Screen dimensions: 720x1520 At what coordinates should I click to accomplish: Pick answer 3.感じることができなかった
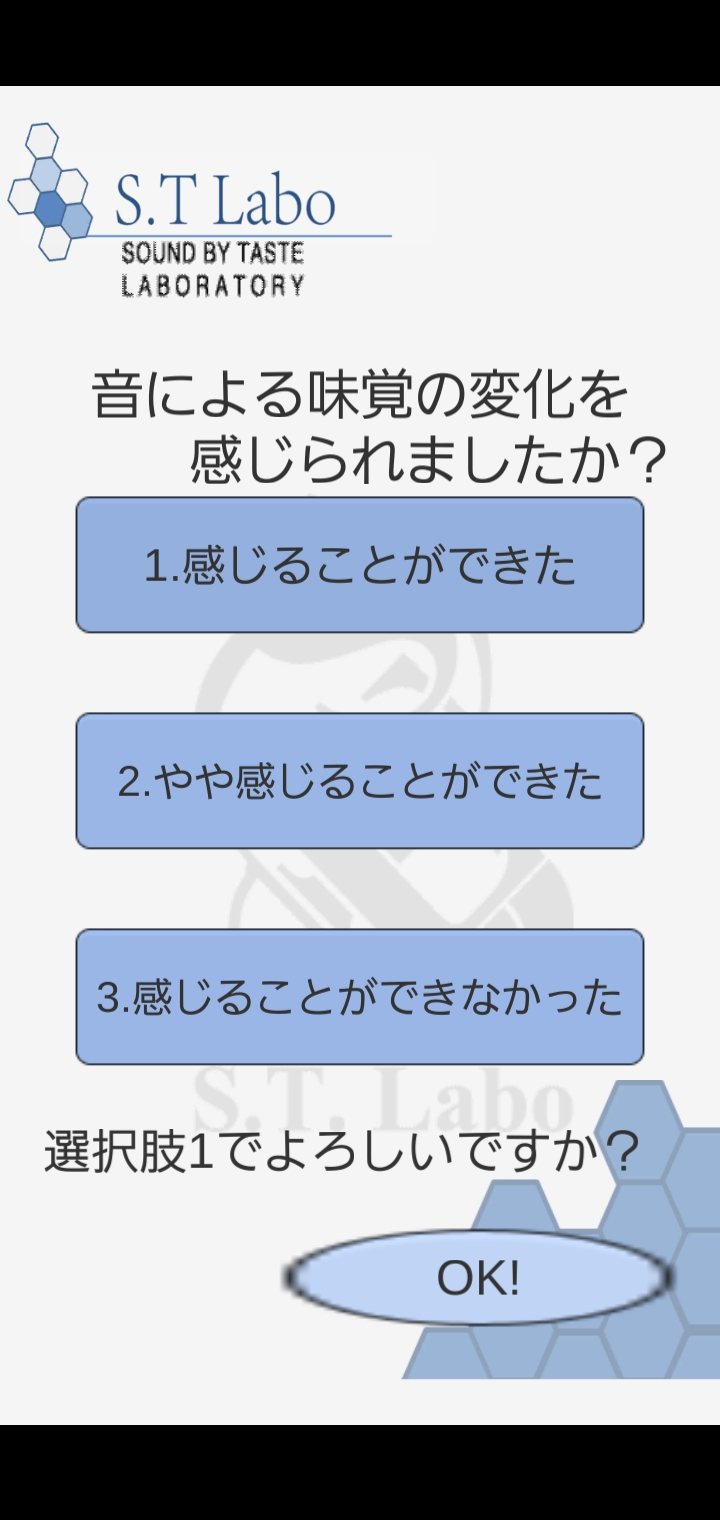359,997
